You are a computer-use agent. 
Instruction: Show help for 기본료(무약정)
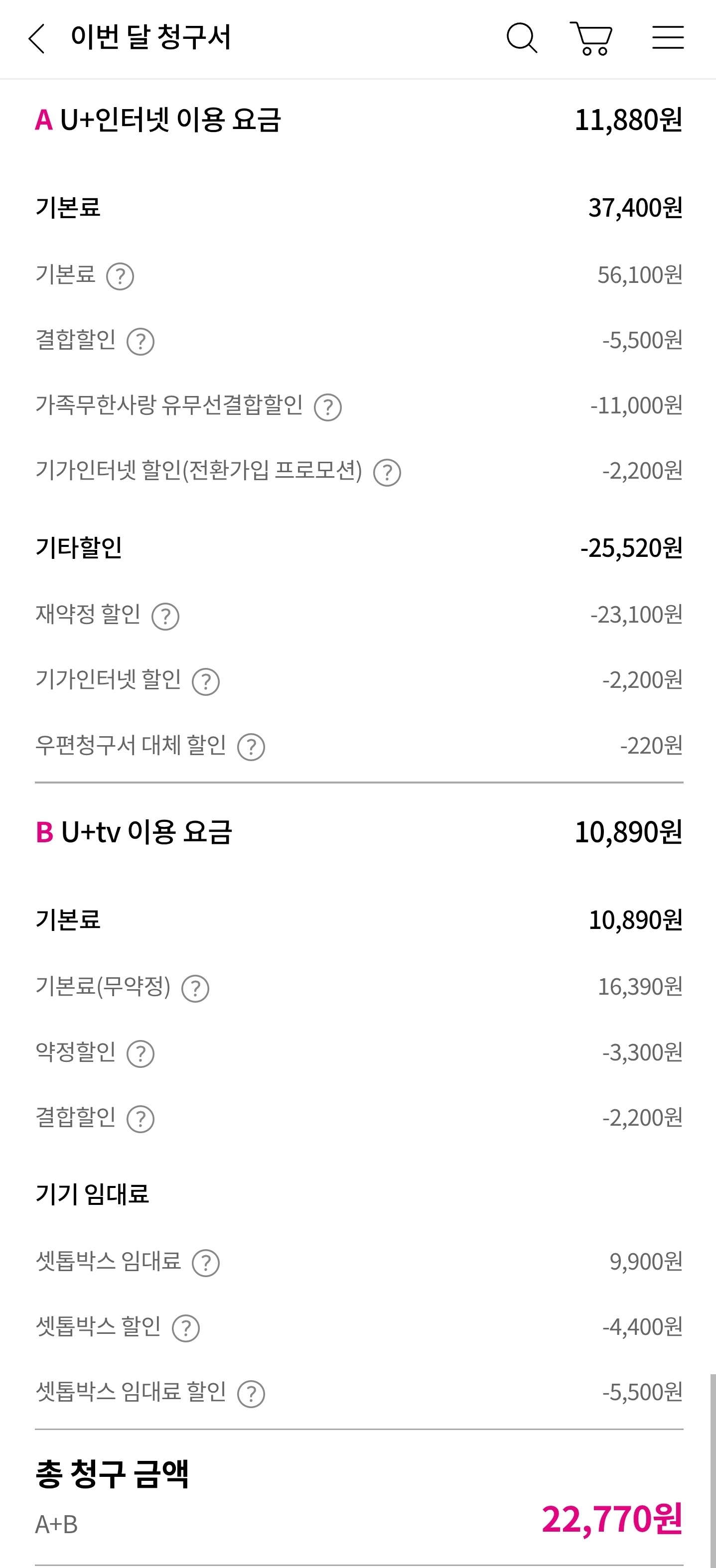pos(195,989)
